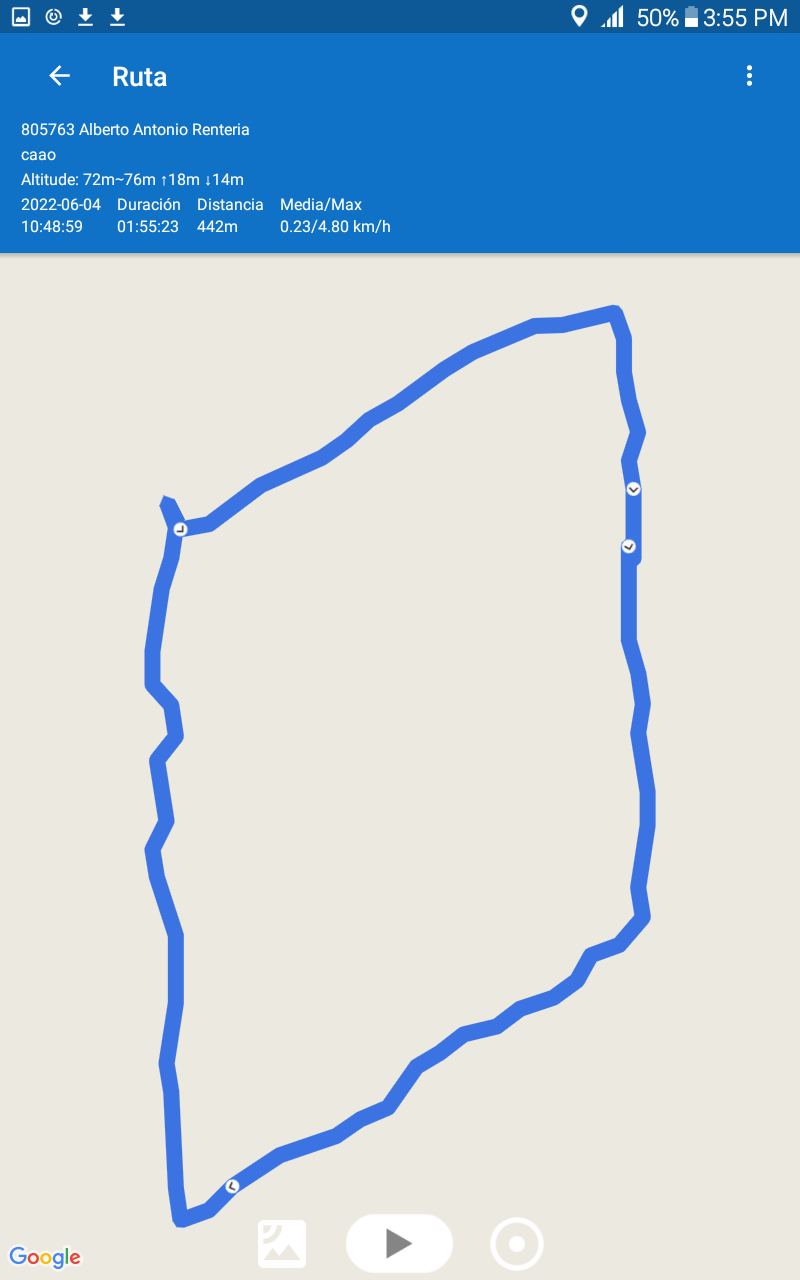This screenshot has width=800, height=1280.
Task: Play the route animation
Action: click(399, 1243)
